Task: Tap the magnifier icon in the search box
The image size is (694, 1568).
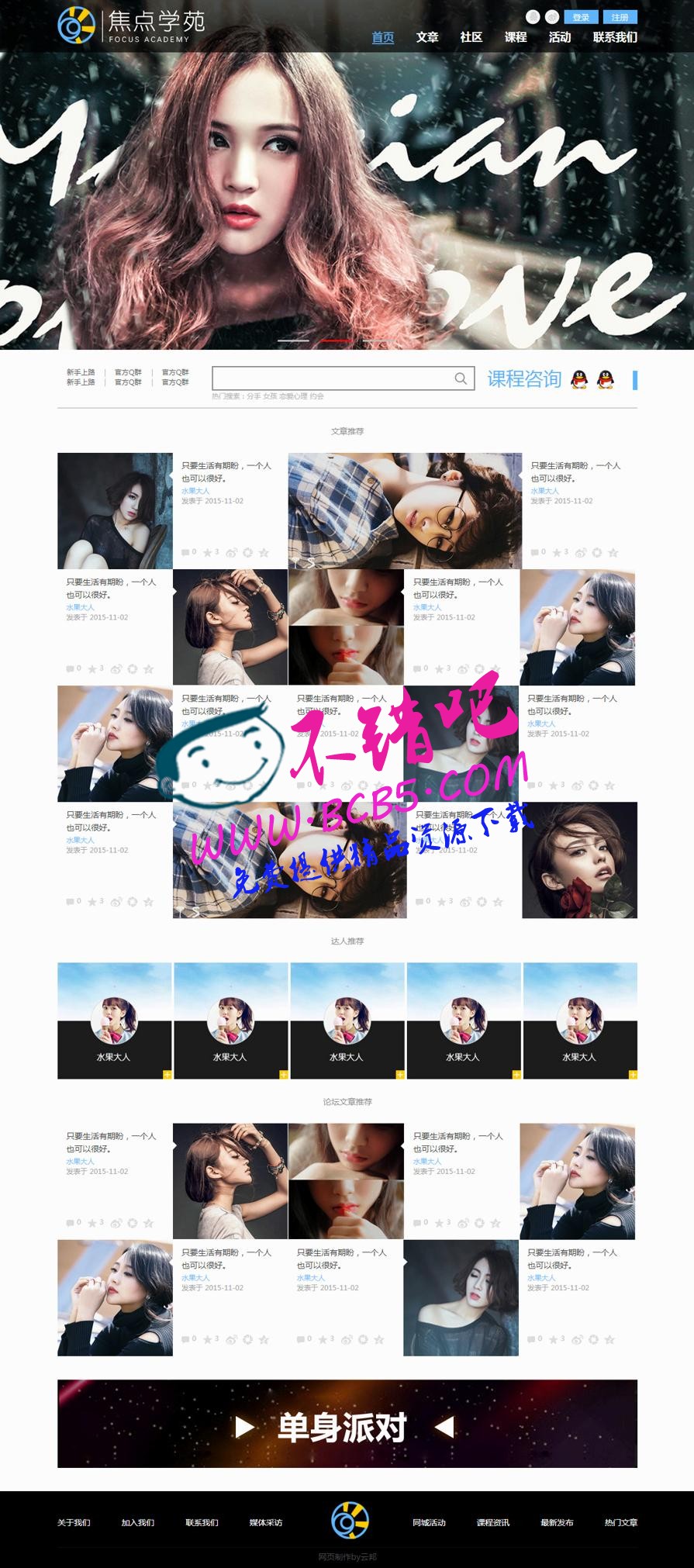Action: pos(461,378)
